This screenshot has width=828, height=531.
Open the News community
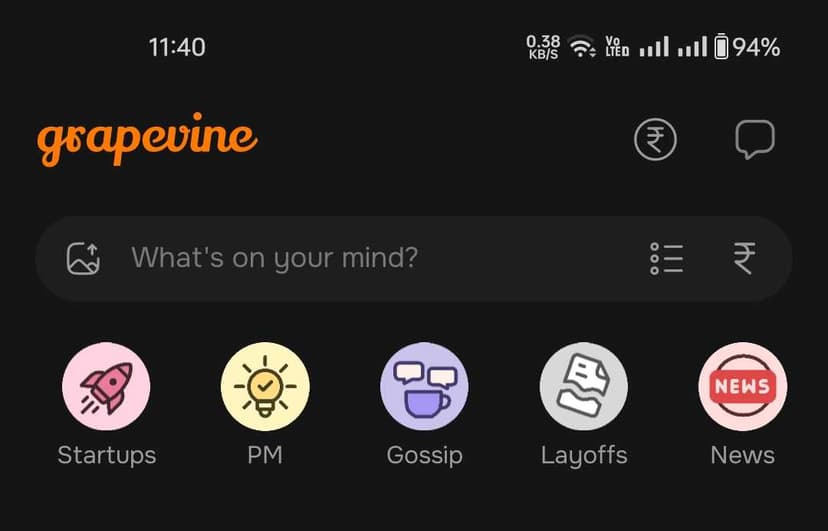(x=742, y=386)
